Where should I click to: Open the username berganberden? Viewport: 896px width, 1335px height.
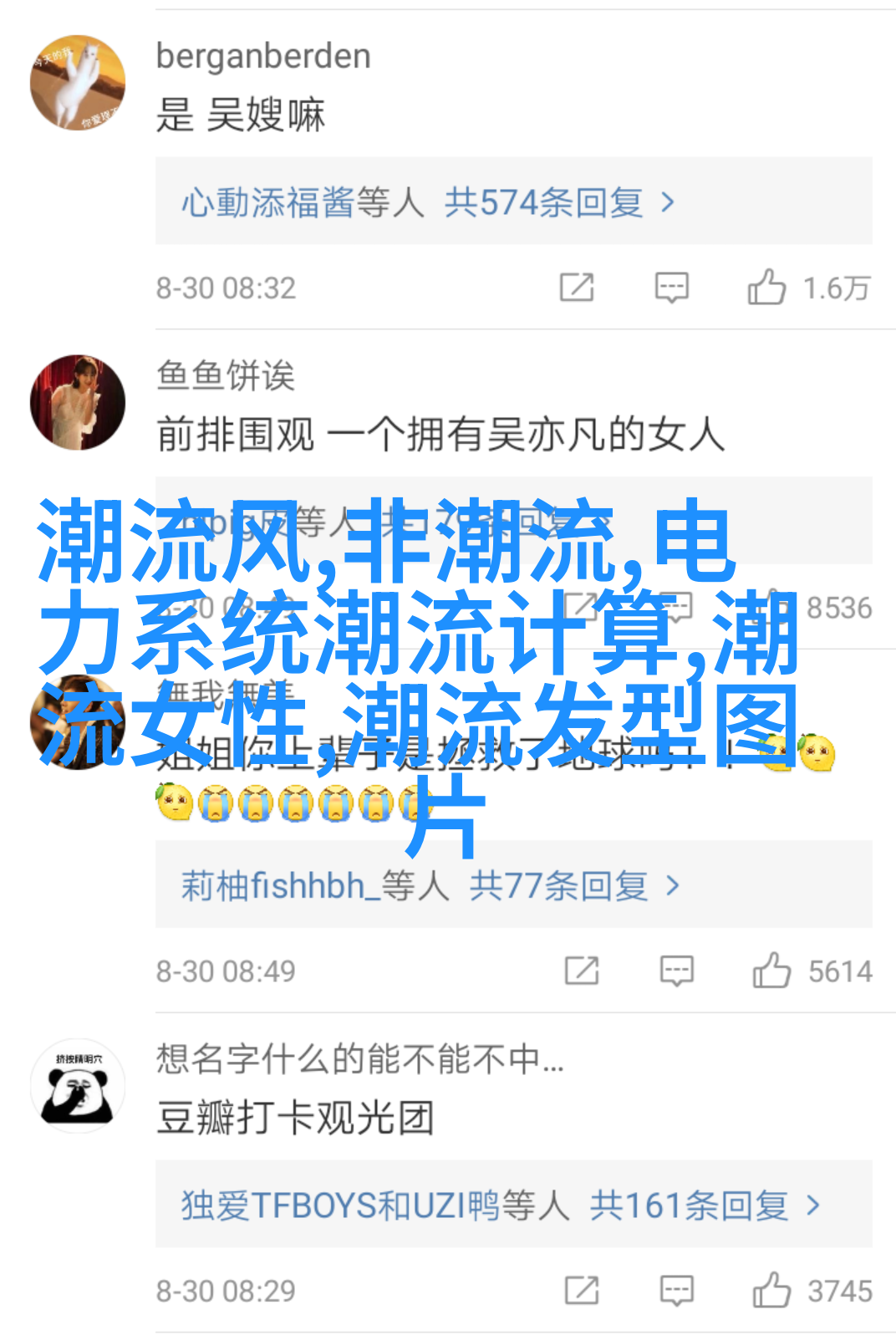tap(263, 56)
